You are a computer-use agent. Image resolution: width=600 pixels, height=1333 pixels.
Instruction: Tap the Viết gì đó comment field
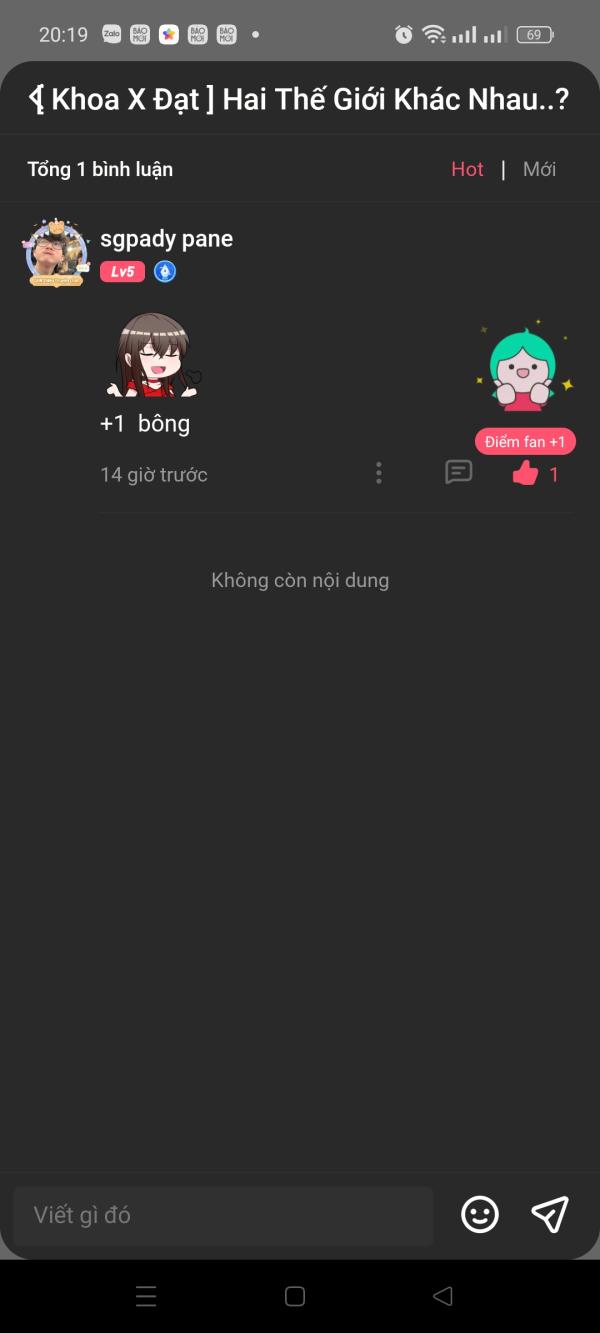(x=223, y=1215)
